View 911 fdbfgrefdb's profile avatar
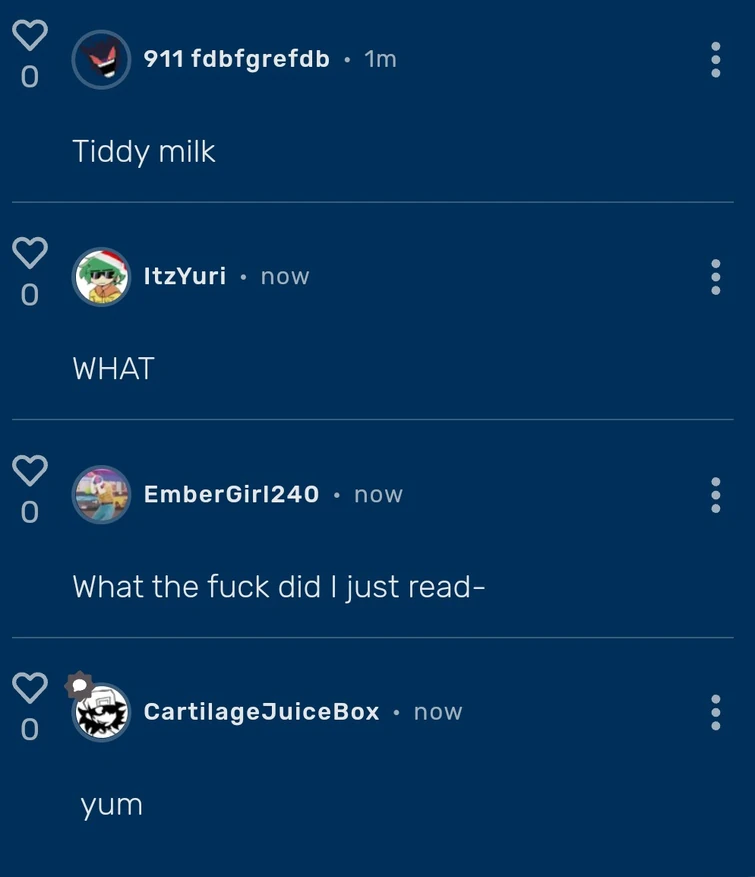755x877 pixels. (x=101, y=60)
